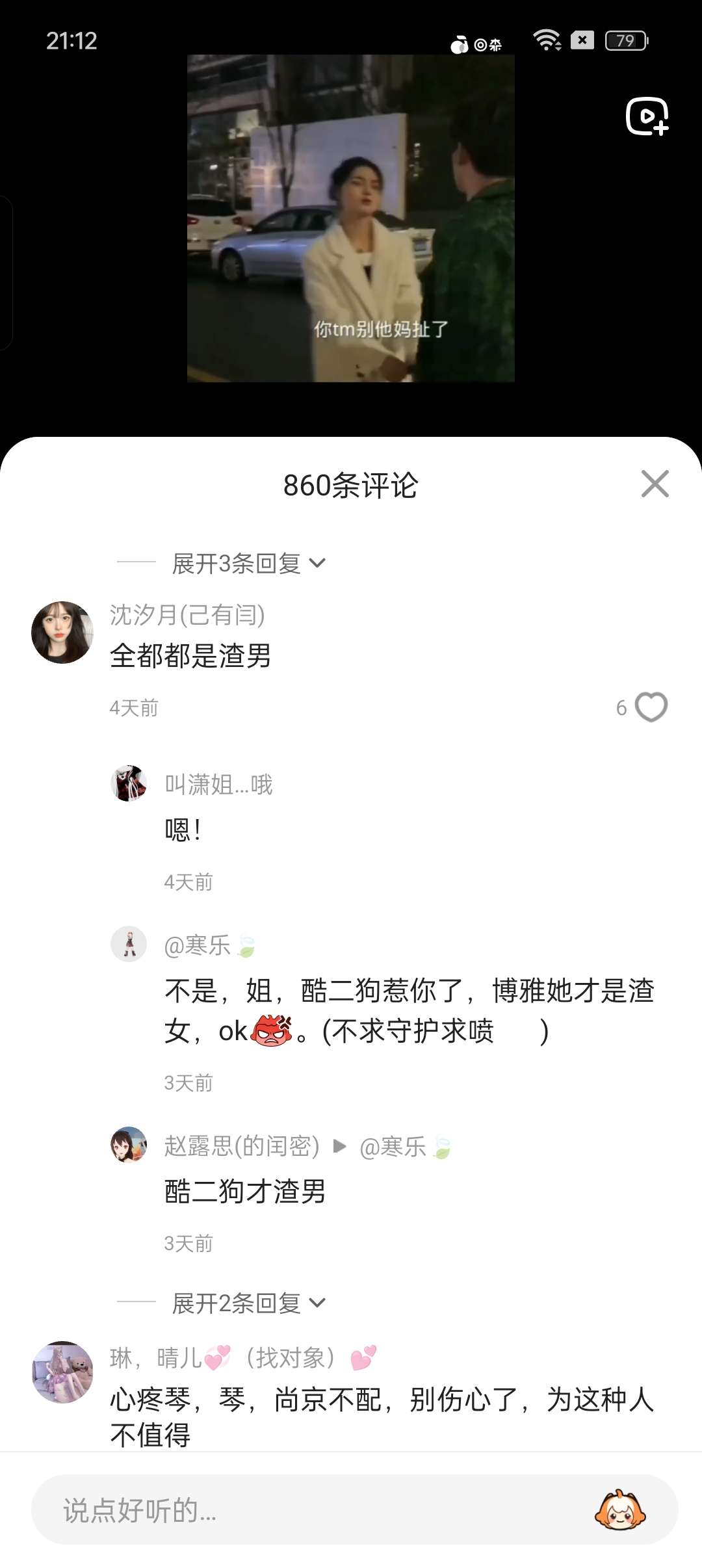Like 沈汐月's comment 全都都是渣男
This screenshot has height=1568, width=702.
click(651, 707)
